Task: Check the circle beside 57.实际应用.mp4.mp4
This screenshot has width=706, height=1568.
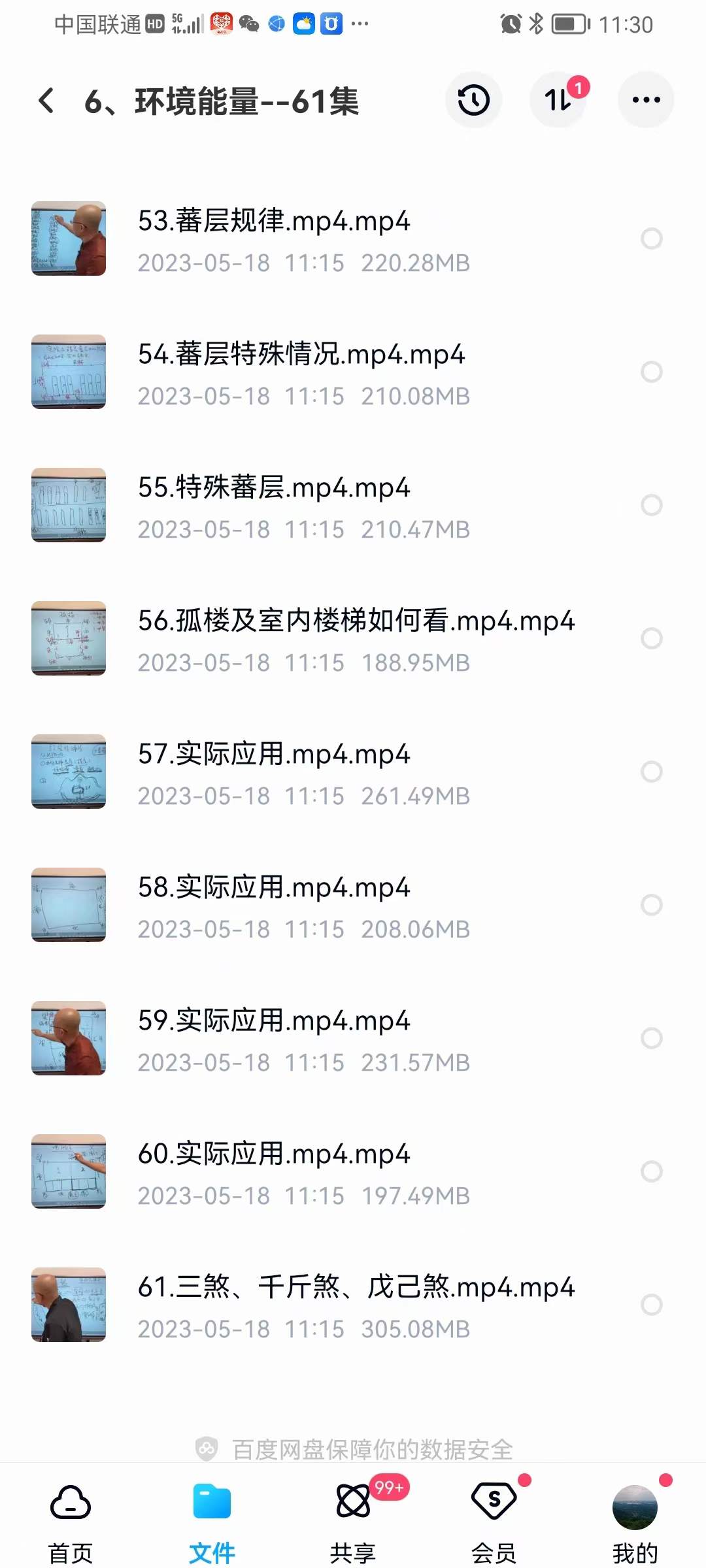Action: coord(652,772)
